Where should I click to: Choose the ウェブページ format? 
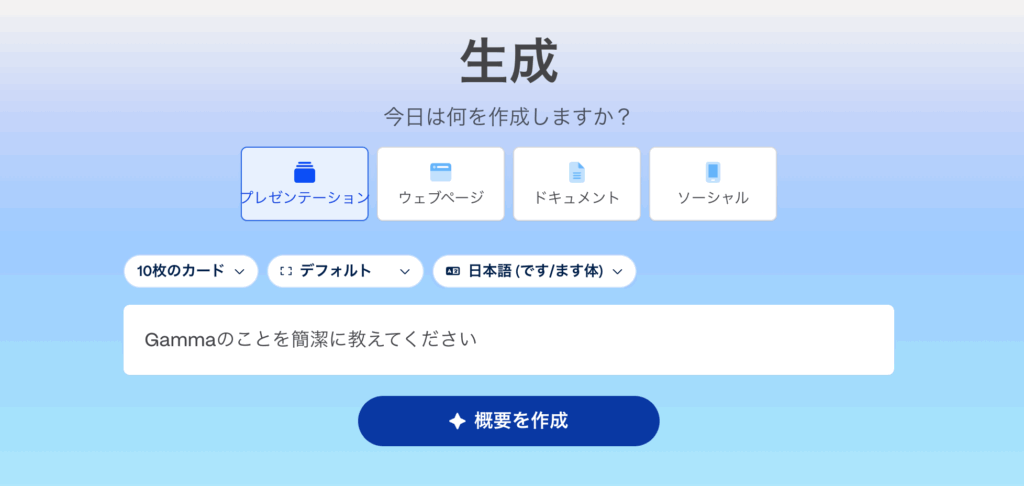440,184
